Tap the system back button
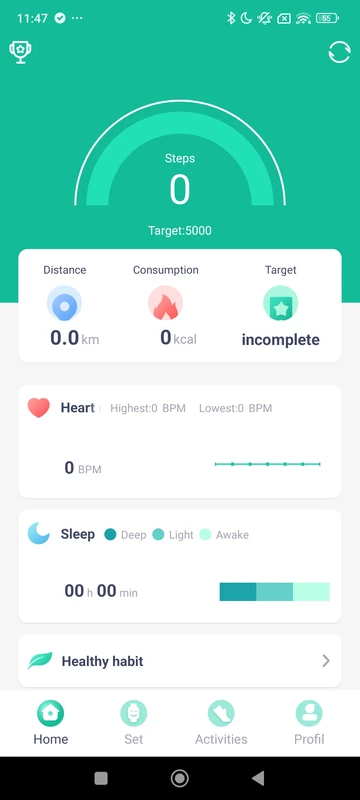Viewport: 360px width, 800px height. click(x=258, y=778)
